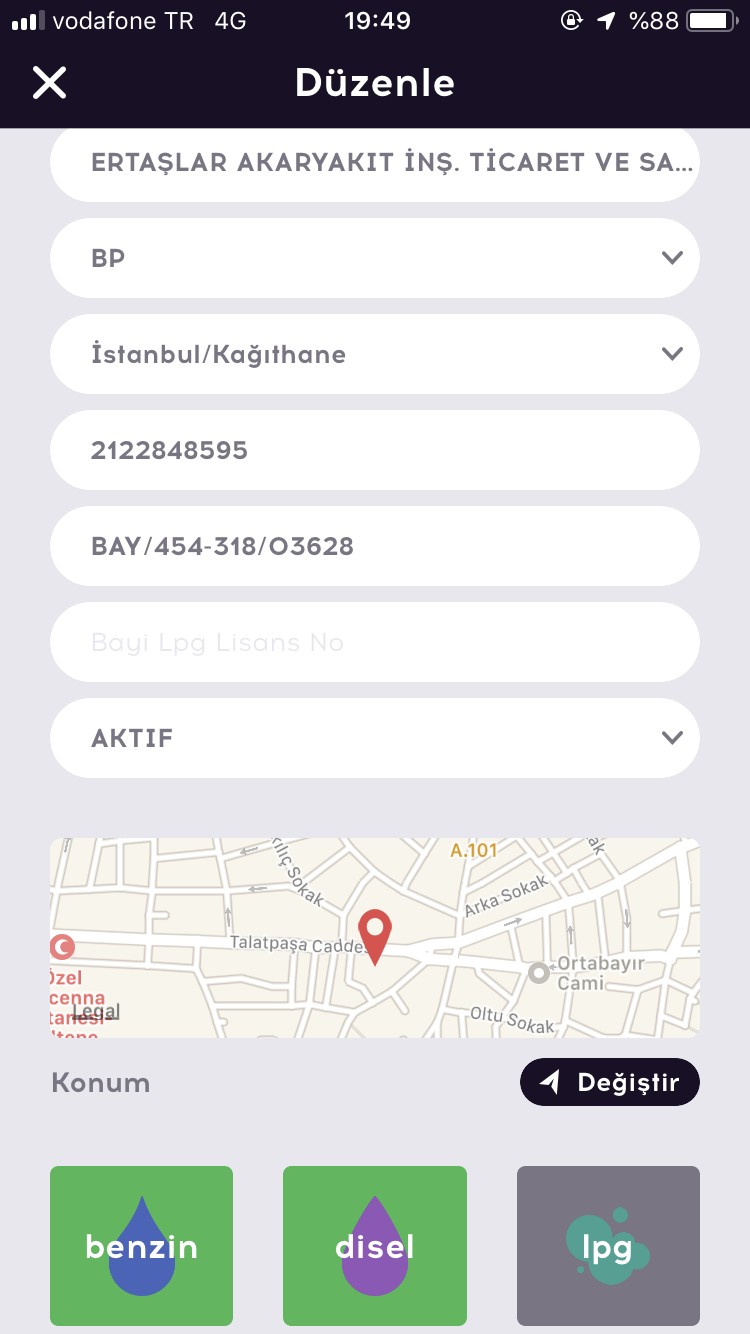Image resolution: width=750 pixels, height=1334 pixels.
Task: Open the İstanbul/Kağıthane location dropdown
Action: pyautogui.click(x=375, y=354)
